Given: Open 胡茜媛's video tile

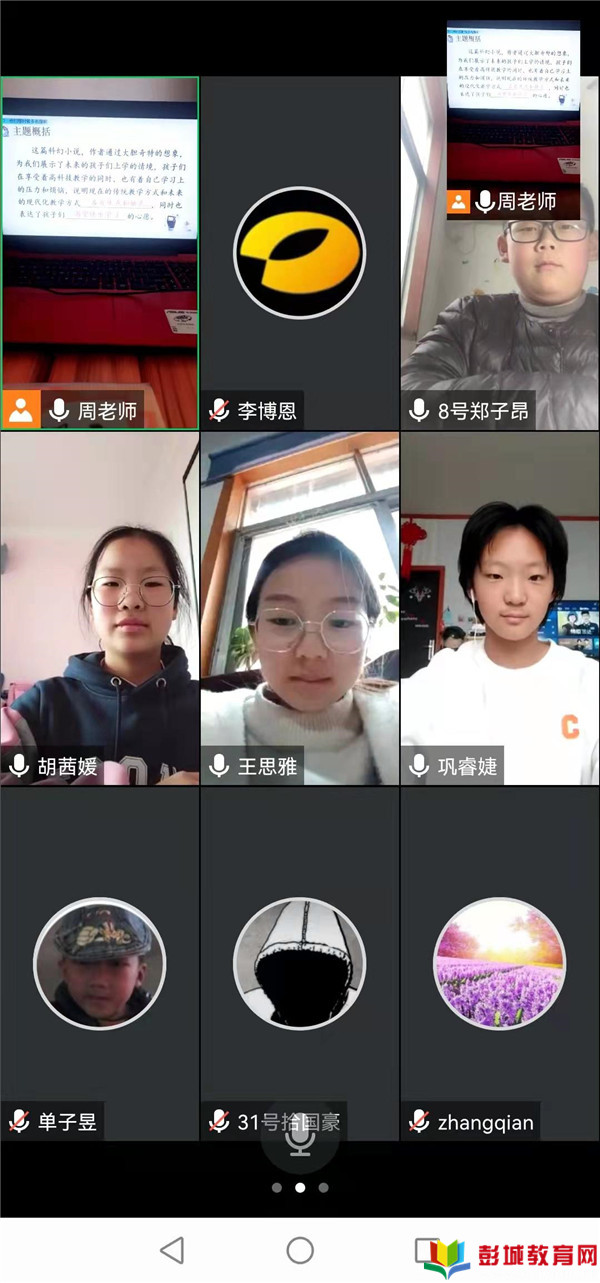Looking at the screenshot, I should pos(99,607).
